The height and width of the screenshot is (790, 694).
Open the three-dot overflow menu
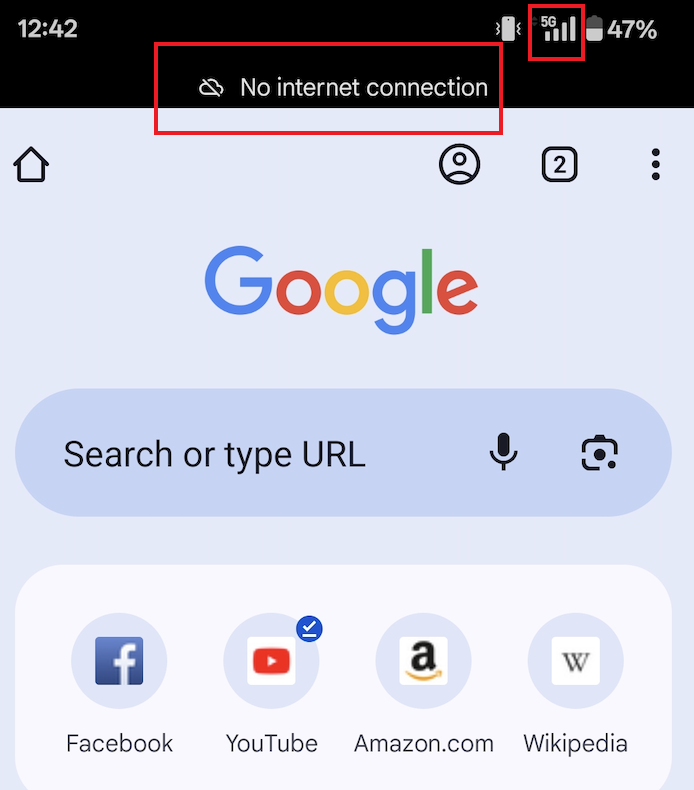[655, 164]
